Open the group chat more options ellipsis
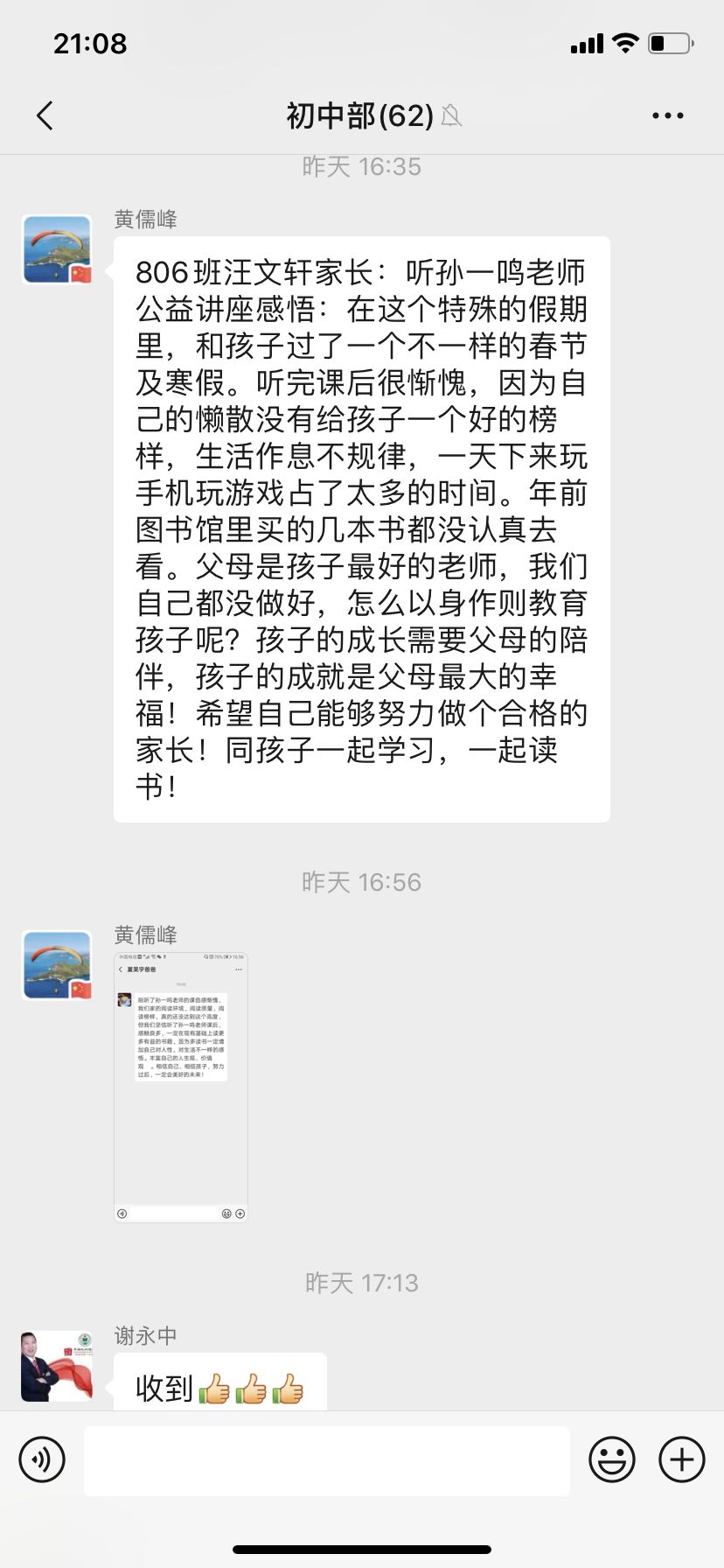 click(669, 115)
